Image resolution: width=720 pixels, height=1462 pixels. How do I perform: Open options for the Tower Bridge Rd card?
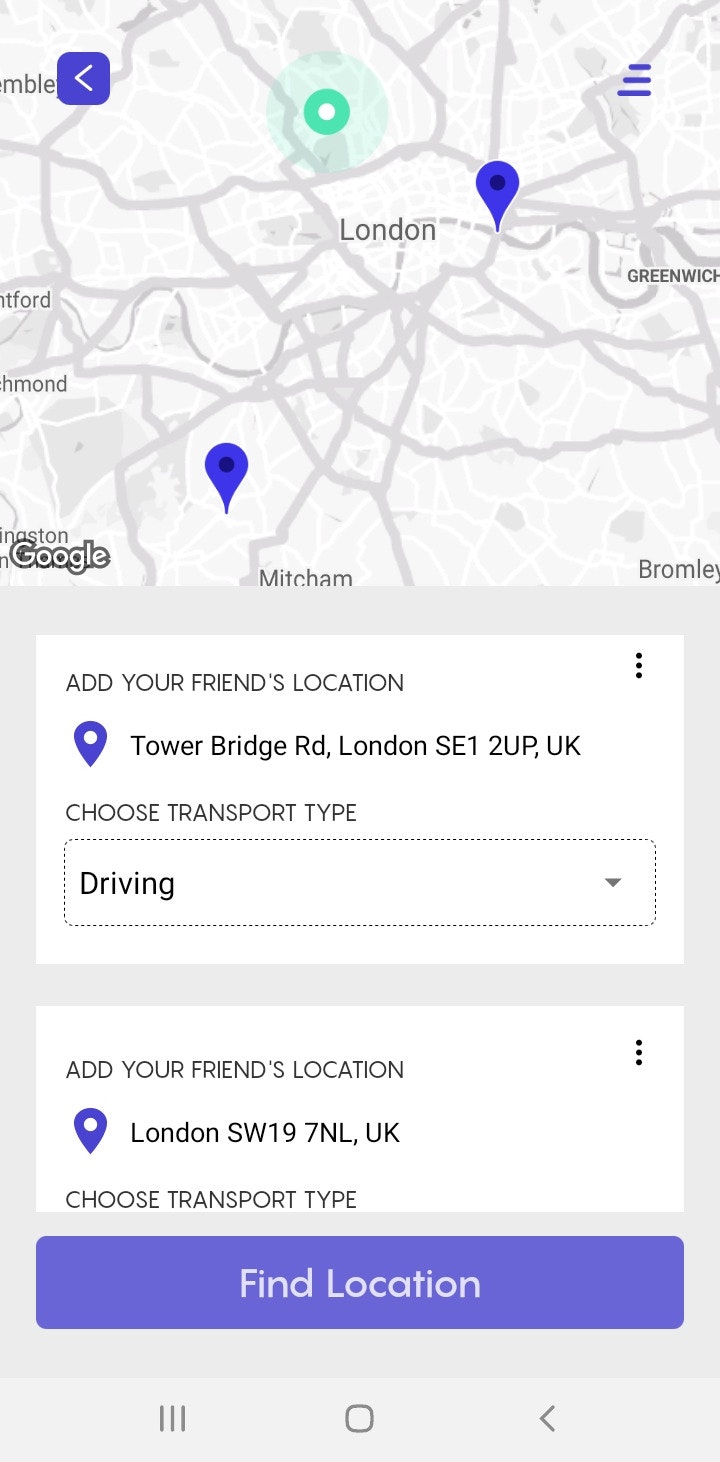638,666
